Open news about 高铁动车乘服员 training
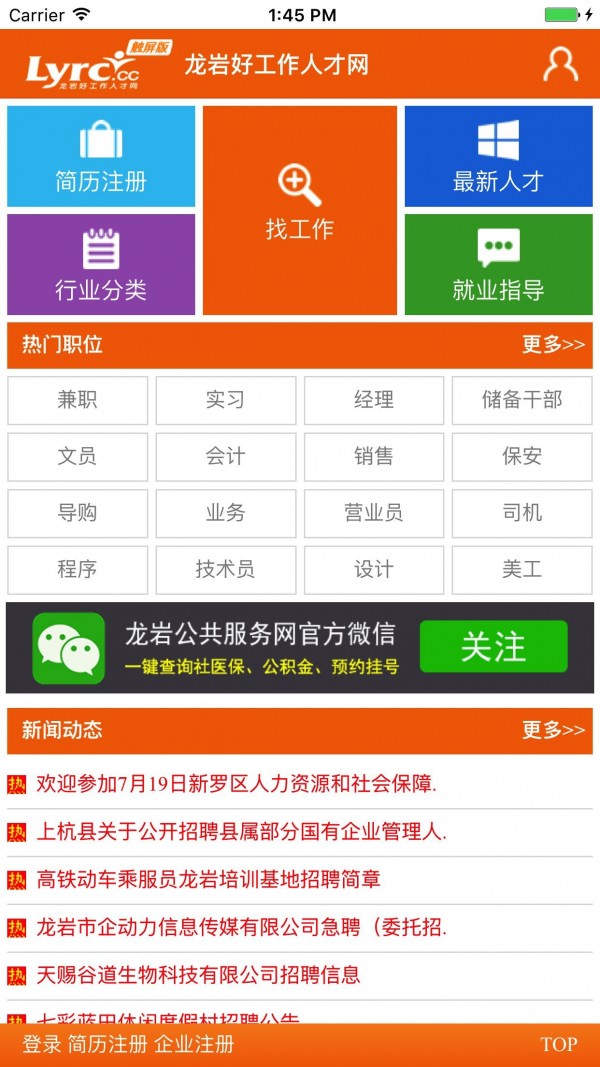 point(208,880)
